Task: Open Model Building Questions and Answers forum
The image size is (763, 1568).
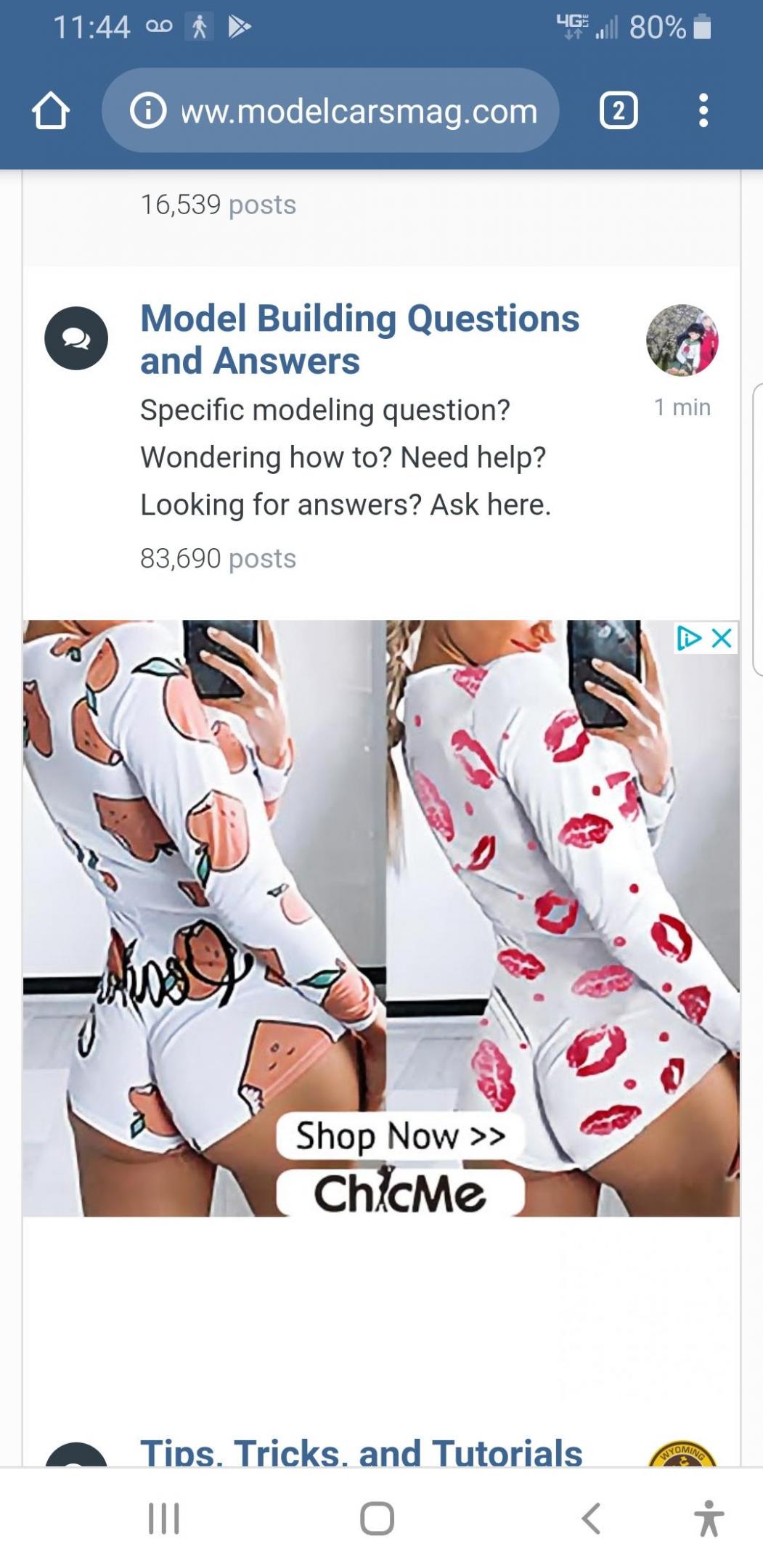Action: coord(359,339)
